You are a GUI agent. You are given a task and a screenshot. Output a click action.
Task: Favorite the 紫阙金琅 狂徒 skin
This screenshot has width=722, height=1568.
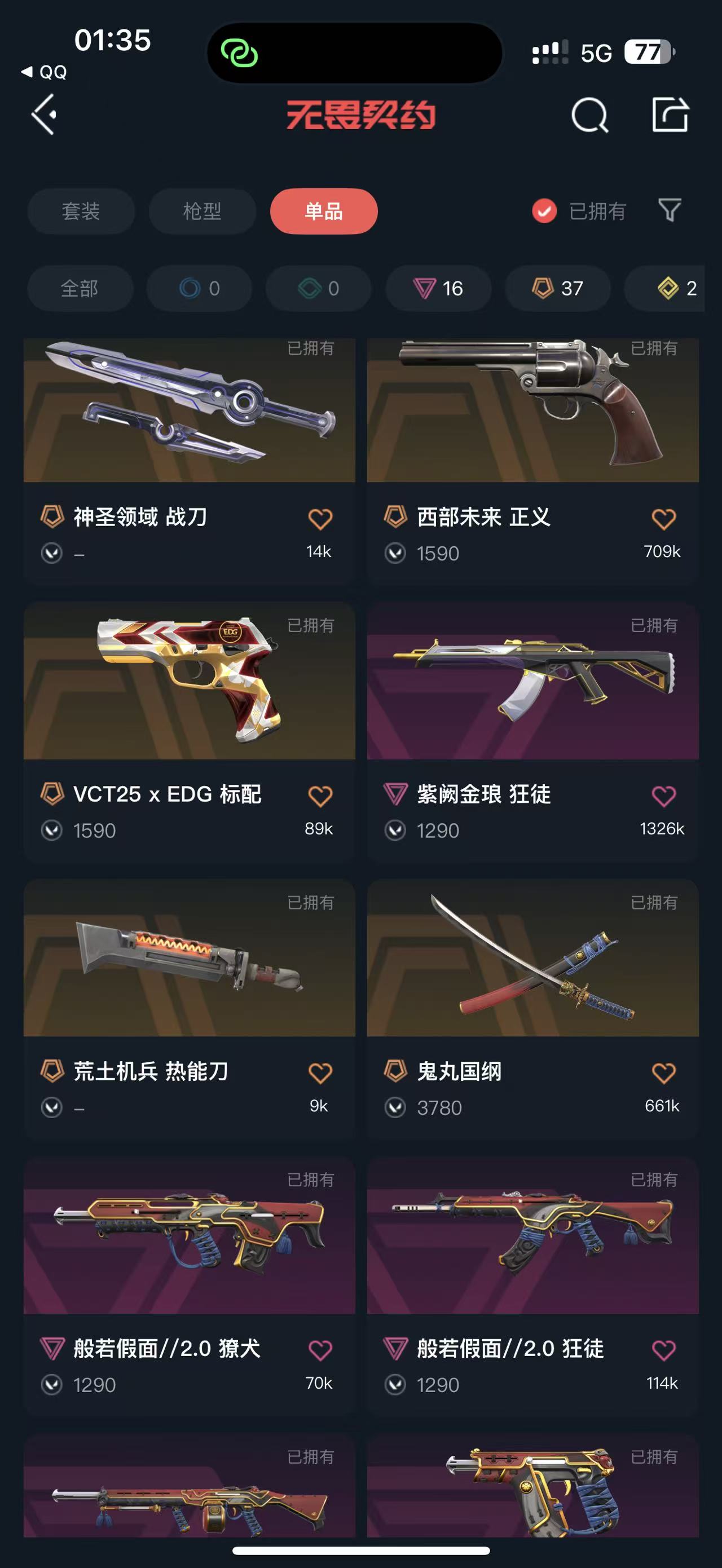663,796
